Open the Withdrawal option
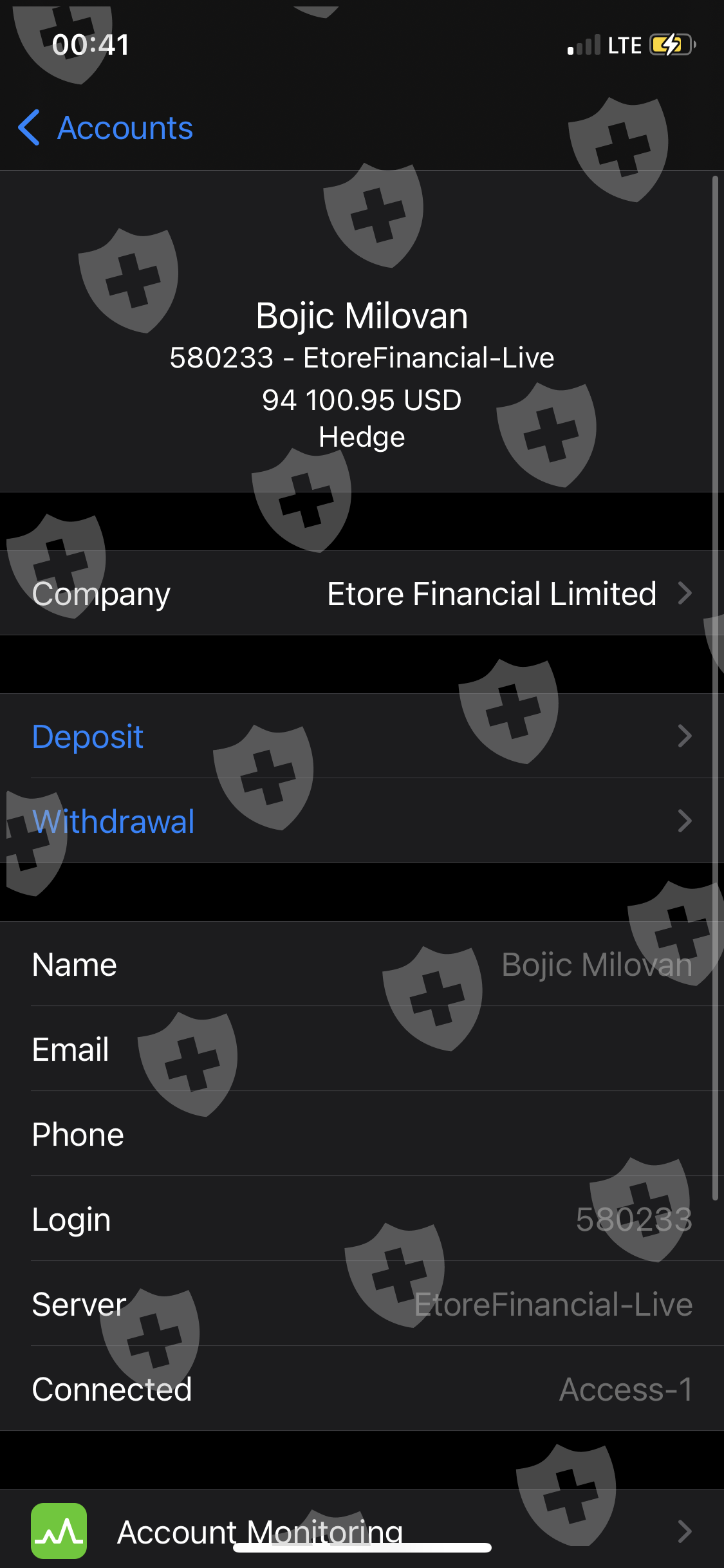This screenshot has height=1568, width=724. click(x=362, y=821)
